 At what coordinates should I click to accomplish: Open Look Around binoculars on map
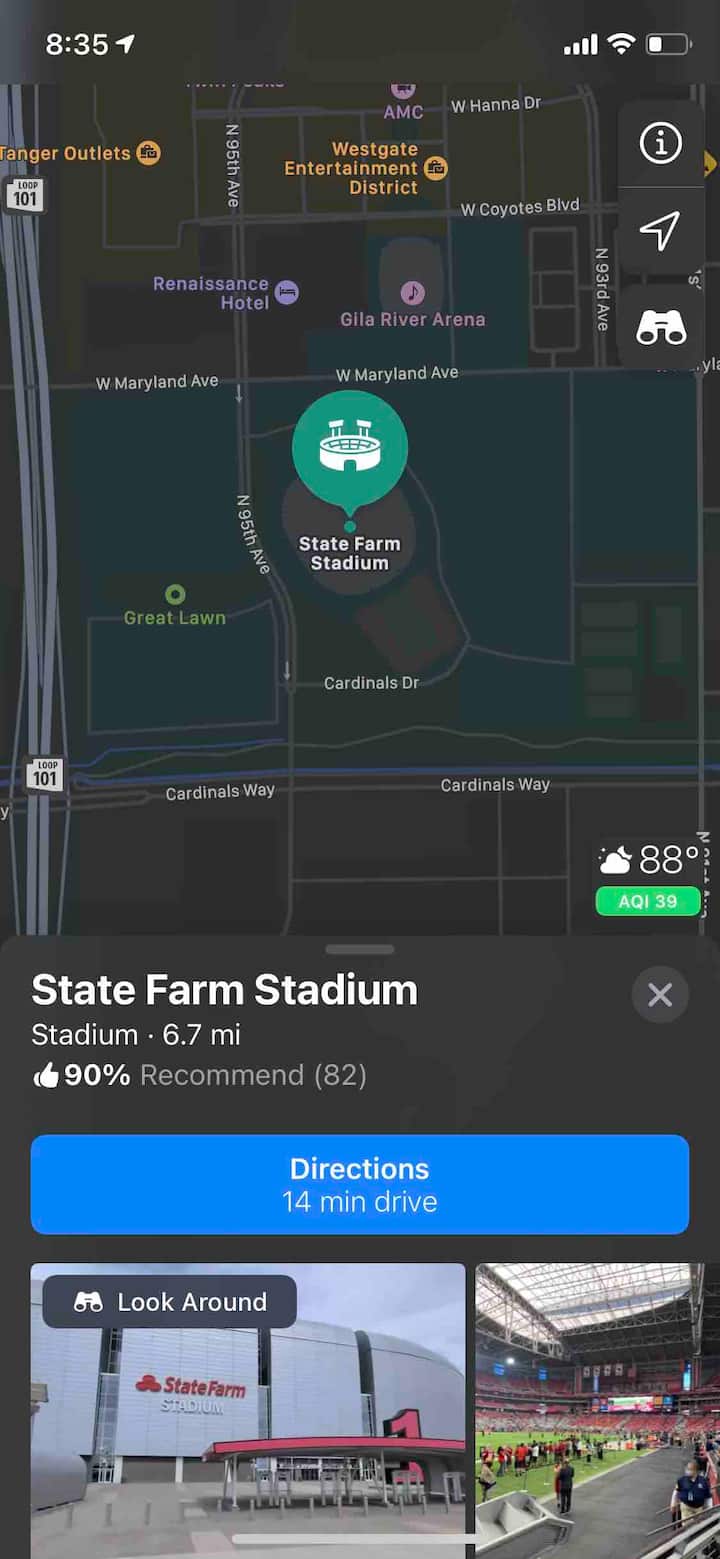(661, 327)
